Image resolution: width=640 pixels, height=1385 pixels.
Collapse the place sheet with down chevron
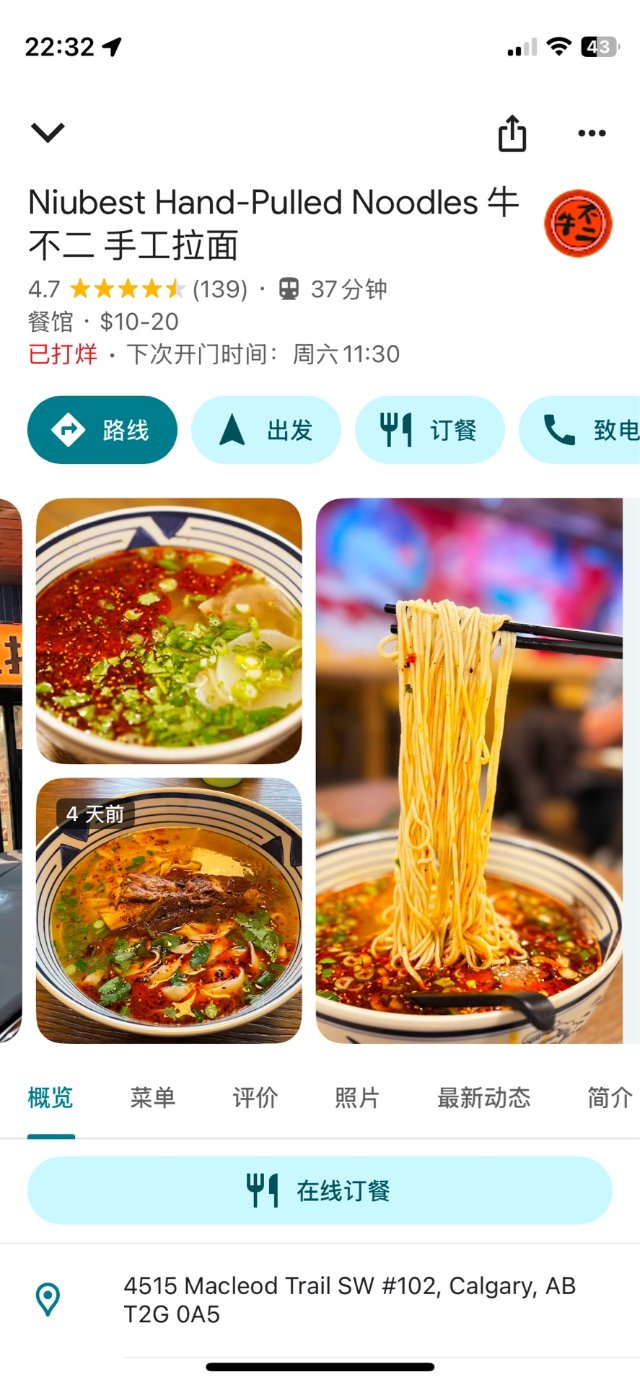(48, 132)
